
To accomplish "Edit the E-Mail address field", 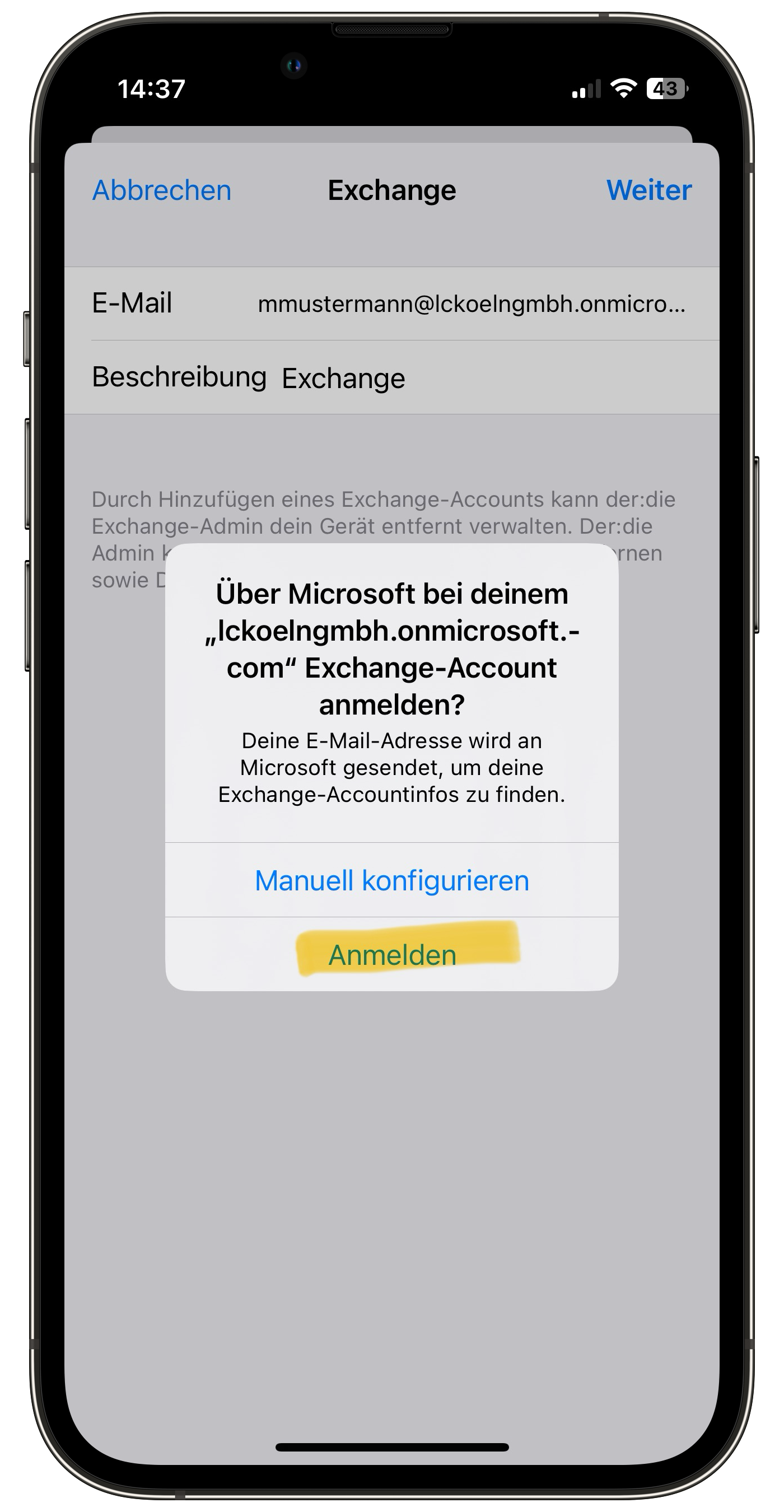I will tap(470, 304).
